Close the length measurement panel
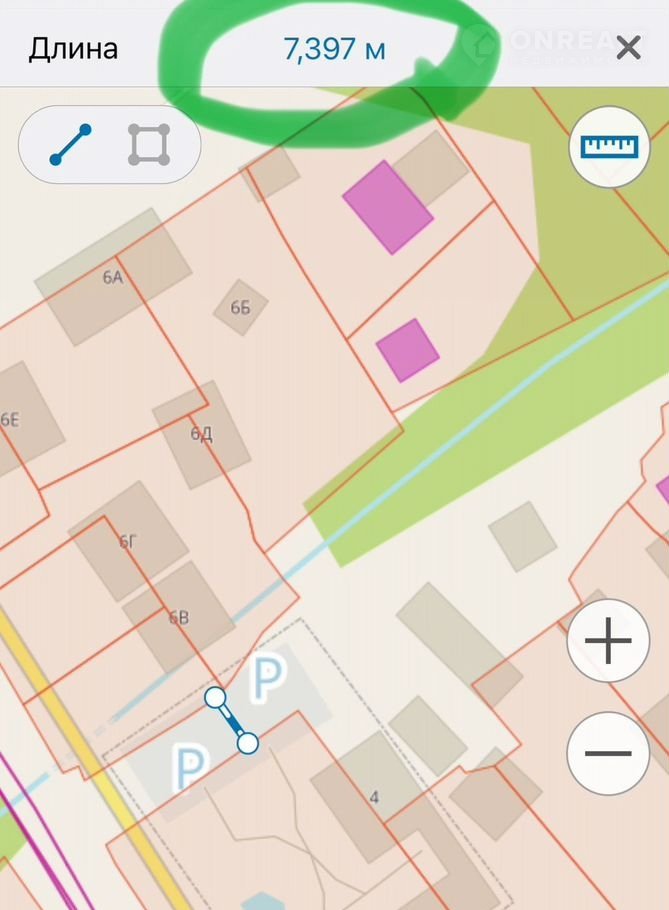This screenshot has width=669, height=910. click(628, 48)
